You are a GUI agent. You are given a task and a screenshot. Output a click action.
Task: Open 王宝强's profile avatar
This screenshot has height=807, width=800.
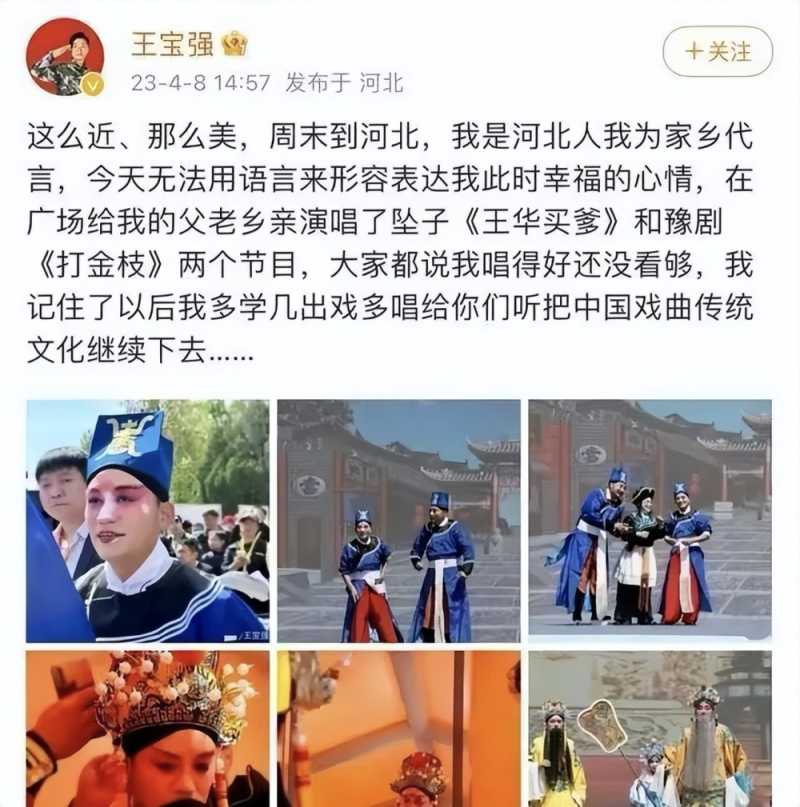65,57
